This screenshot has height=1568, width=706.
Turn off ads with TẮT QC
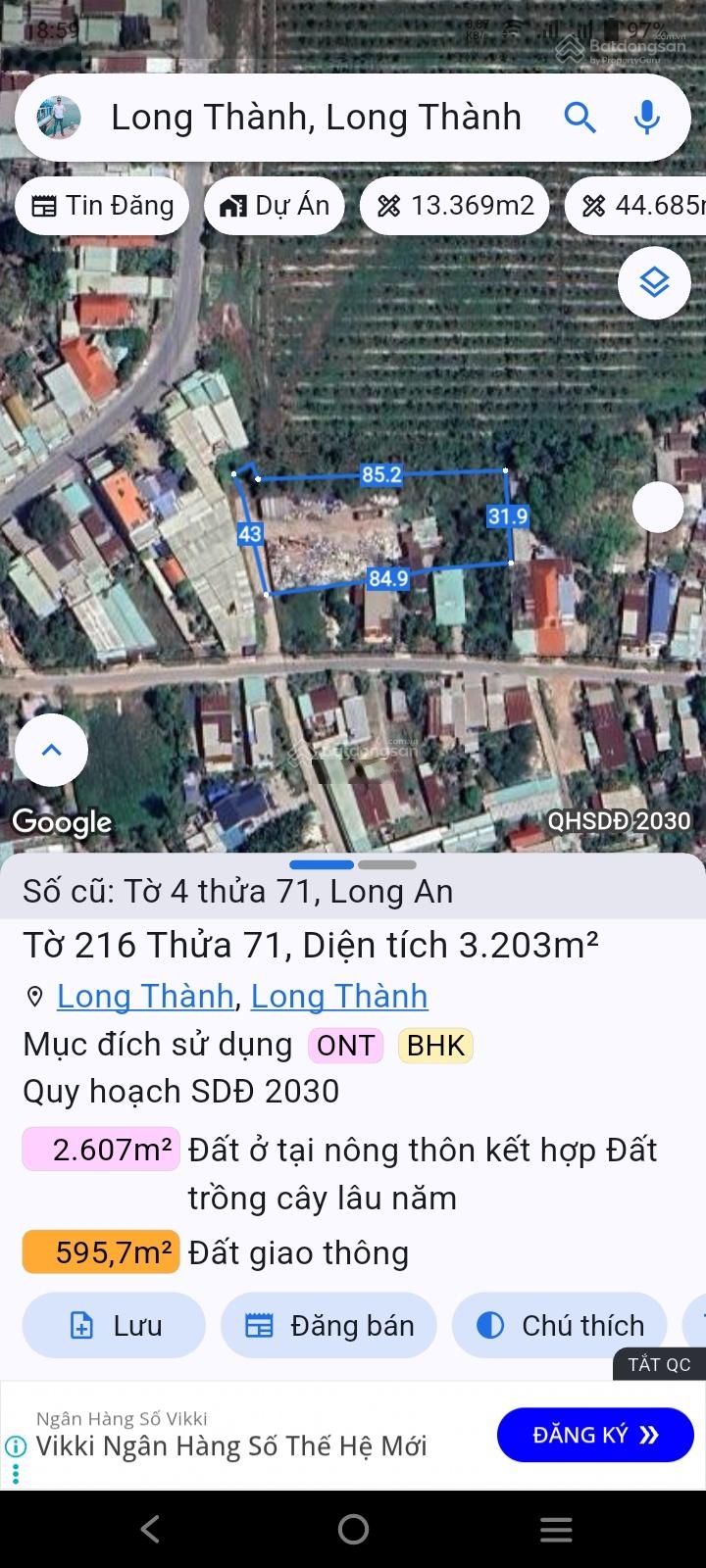click(x=659, y=1364)
